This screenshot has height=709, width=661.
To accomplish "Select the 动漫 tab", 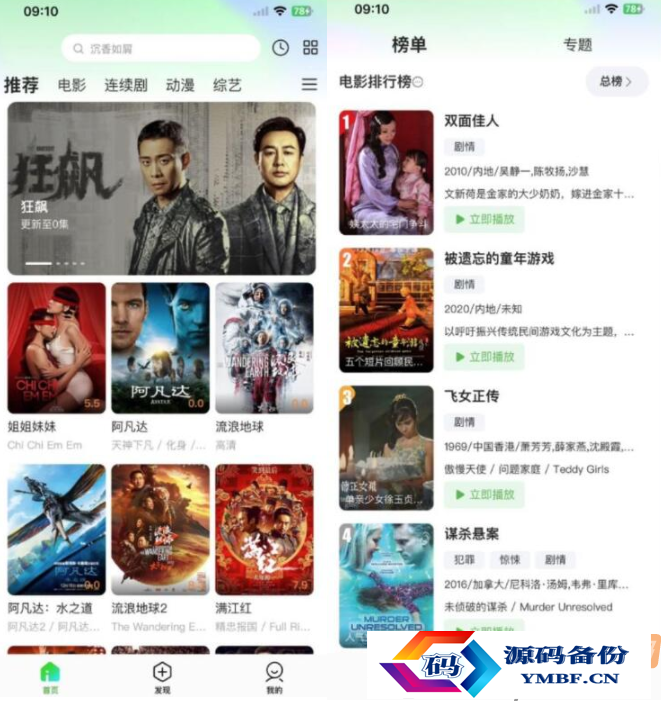I will click(x=180, y=85).
